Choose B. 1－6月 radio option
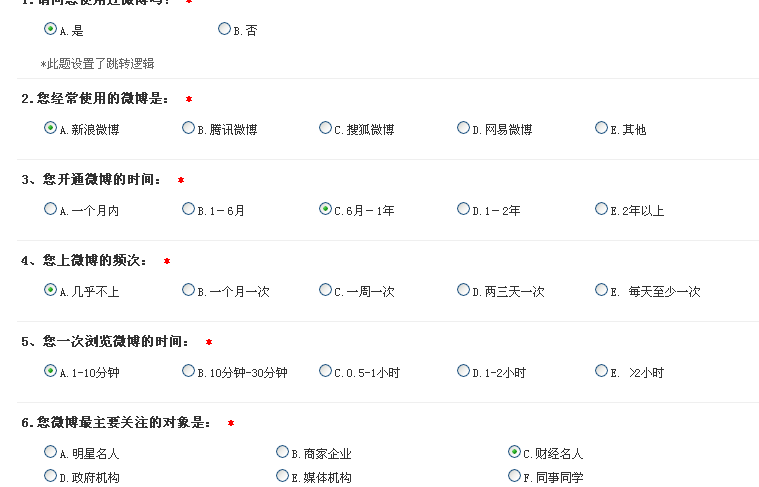The height and width of the screenshot is (487, 759). pyautogui.click(x=188, y=209)
